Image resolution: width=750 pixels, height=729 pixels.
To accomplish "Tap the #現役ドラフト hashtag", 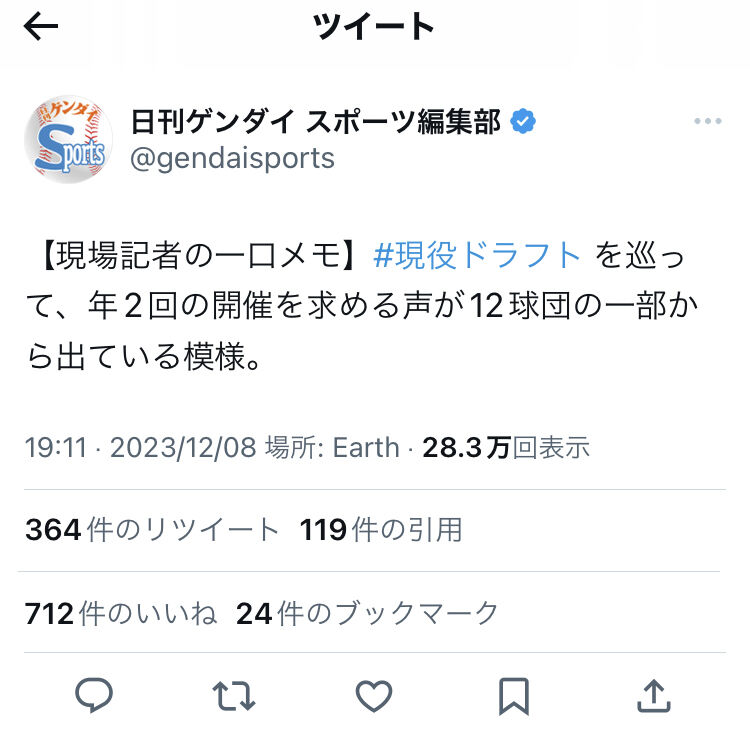I will [477, 255].
